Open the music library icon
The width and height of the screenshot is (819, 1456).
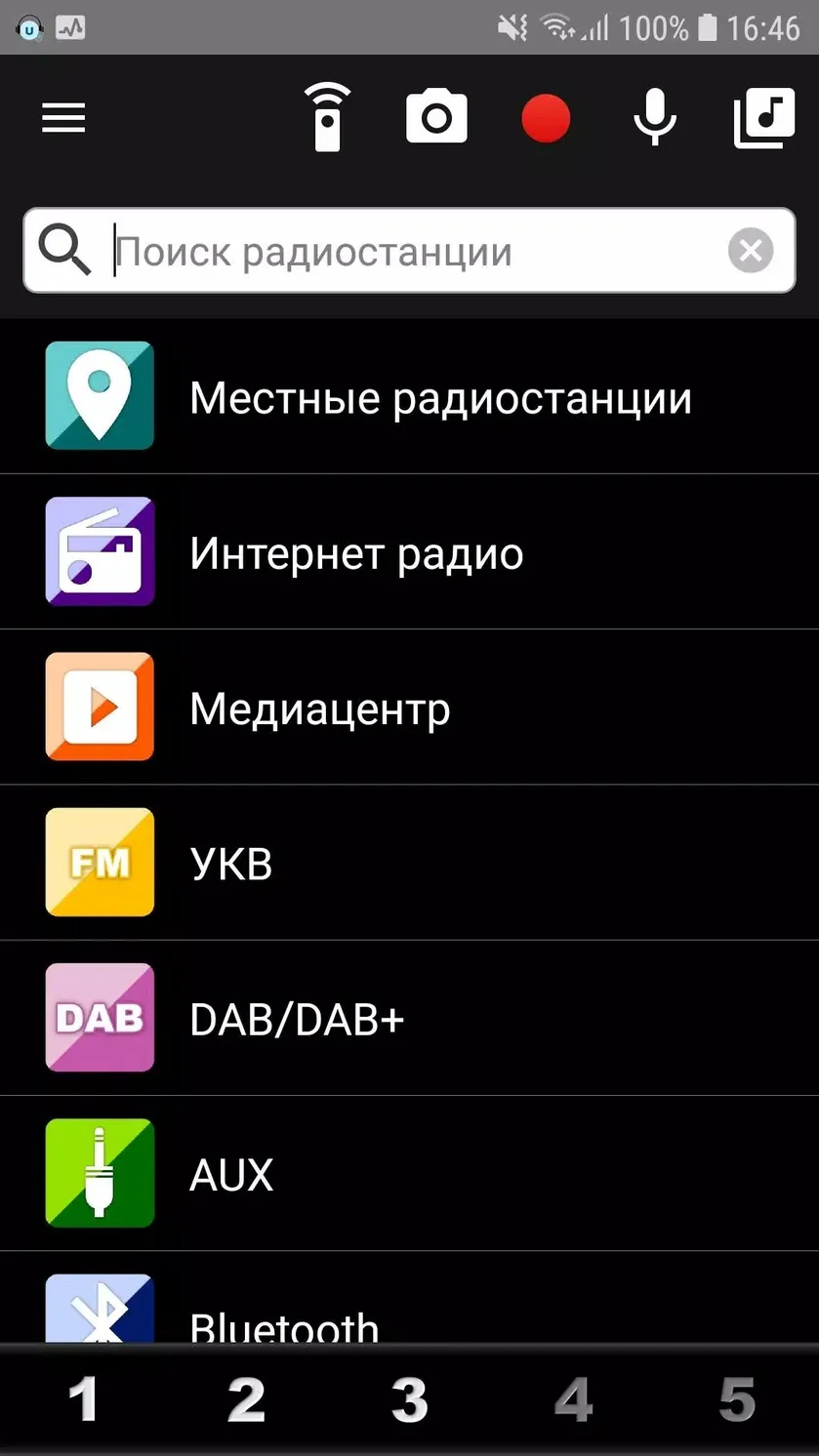(764, 118)
